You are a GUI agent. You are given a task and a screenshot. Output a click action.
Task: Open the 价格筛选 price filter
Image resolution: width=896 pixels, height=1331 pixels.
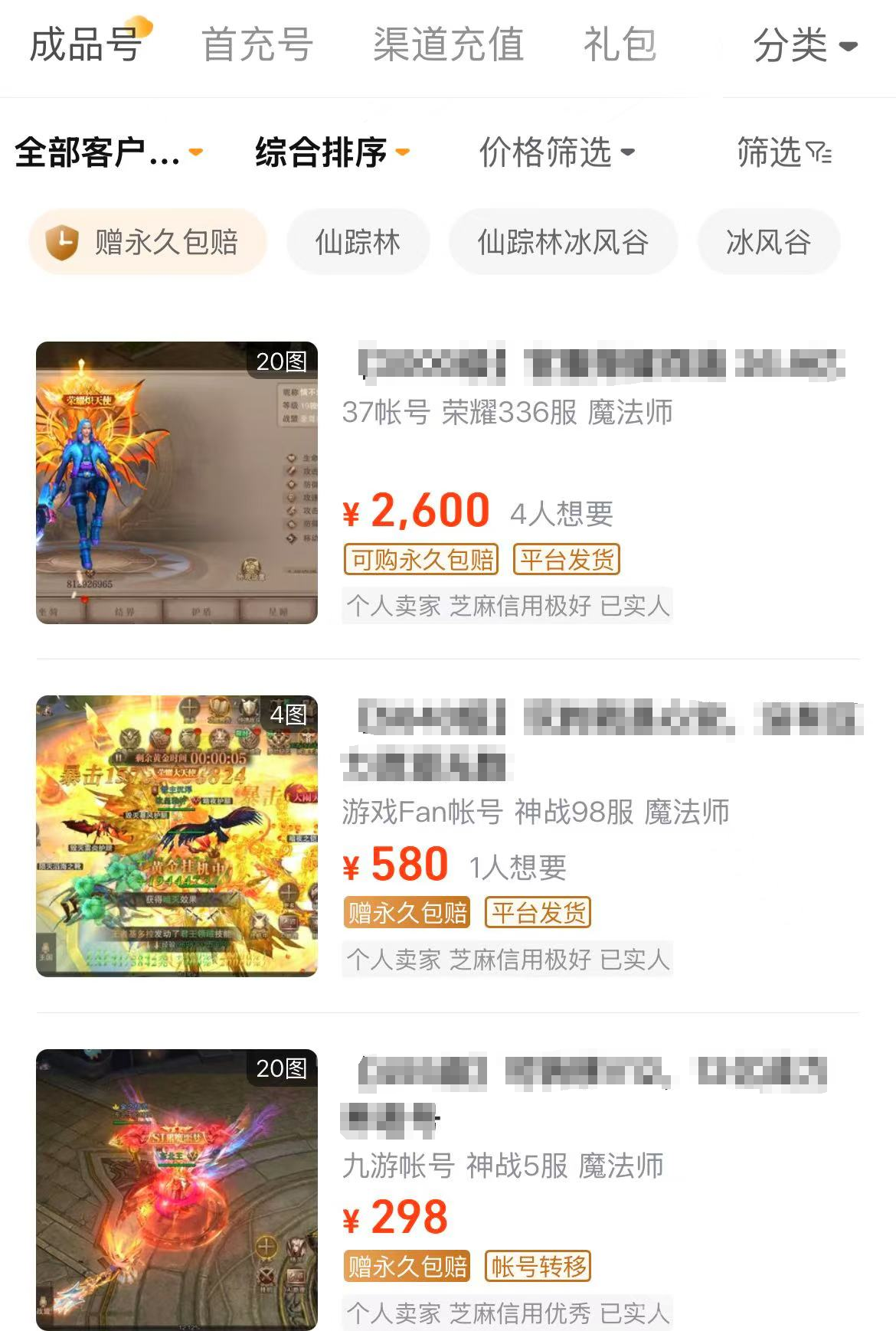pos(557,152)
